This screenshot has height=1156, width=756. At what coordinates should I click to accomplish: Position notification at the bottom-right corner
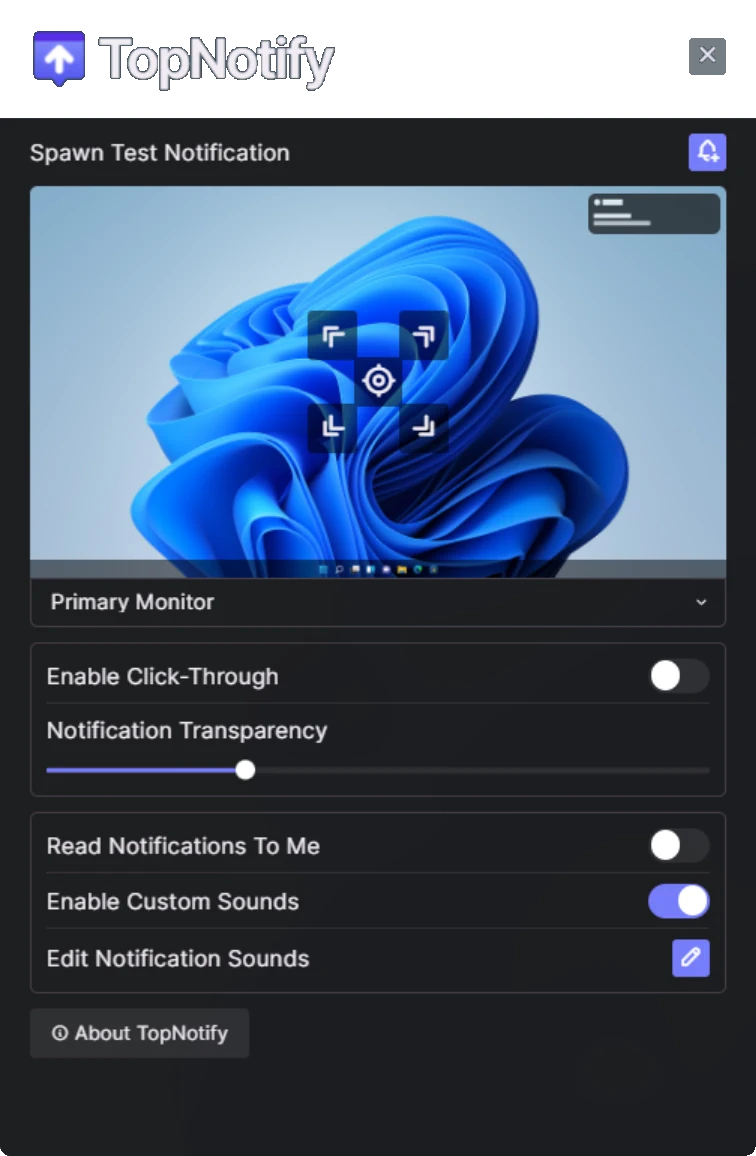[x=423, y=427]
